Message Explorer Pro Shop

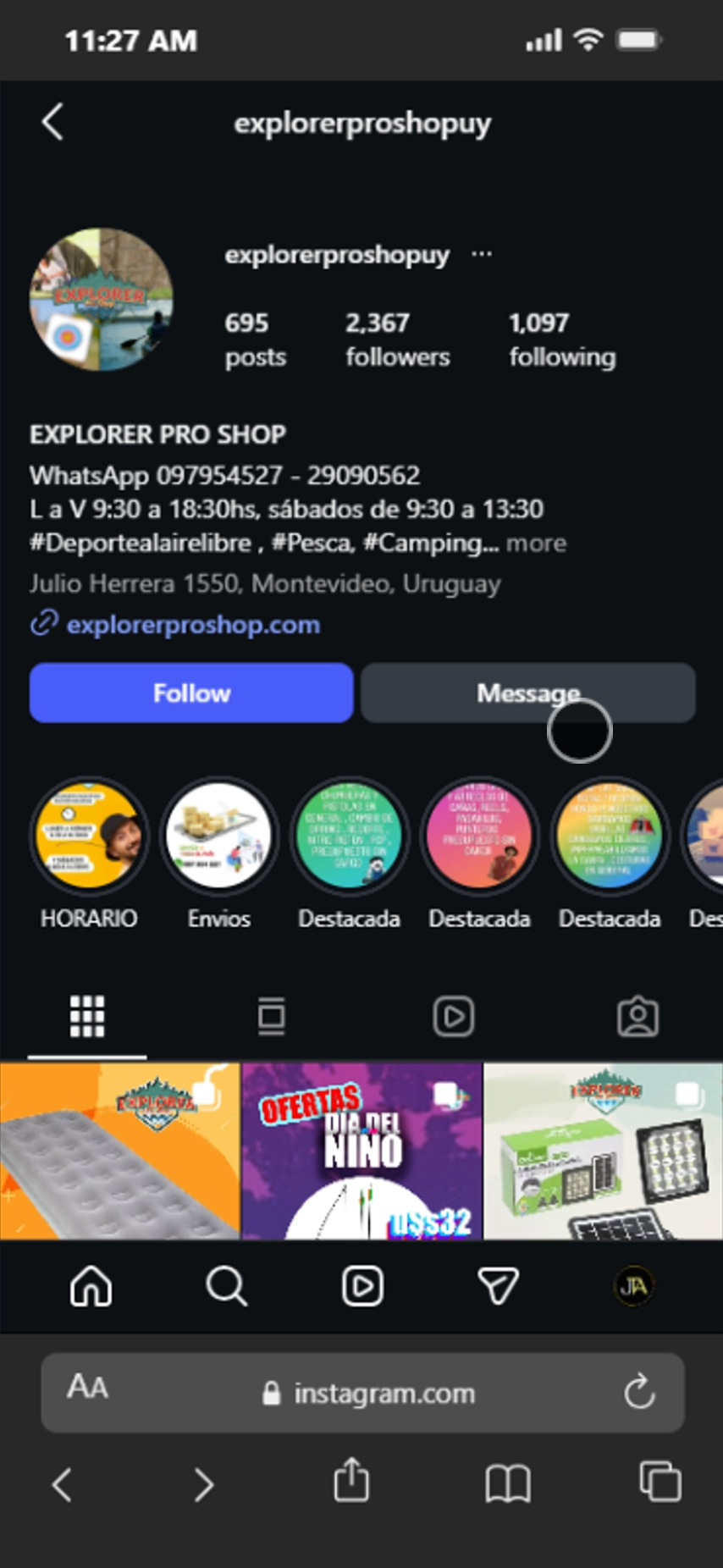tap(527, 693)
